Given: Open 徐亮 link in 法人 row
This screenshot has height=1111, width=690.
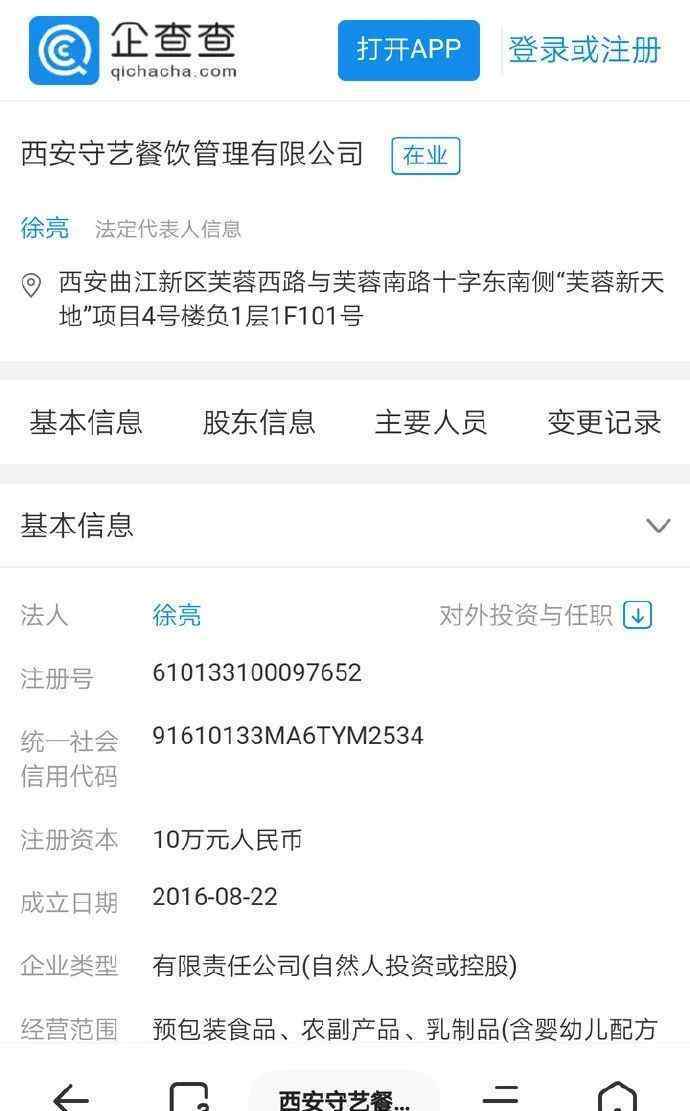Looking at the screenshot, I should (x=177, y=614).
